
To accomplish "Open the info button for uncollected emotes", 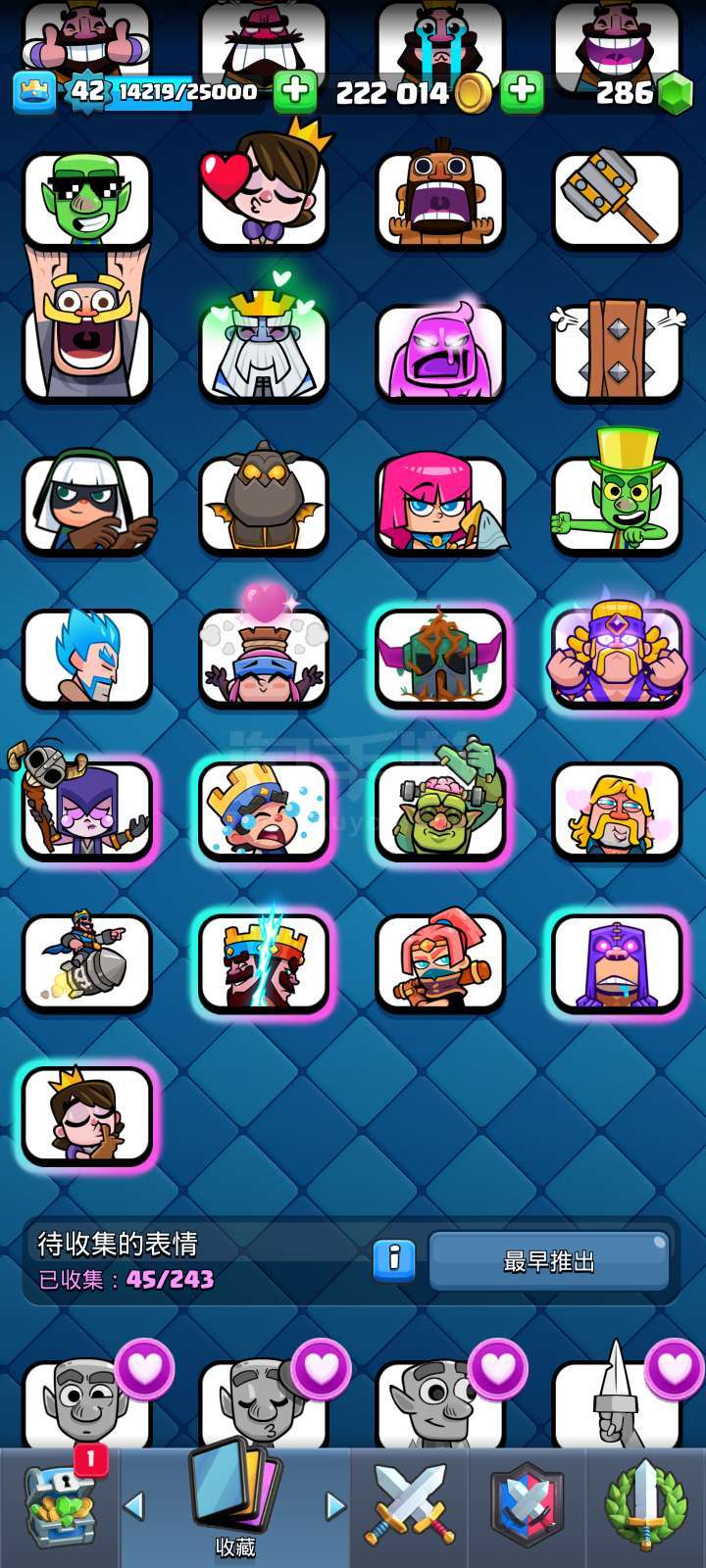I will coord(394,1260).
